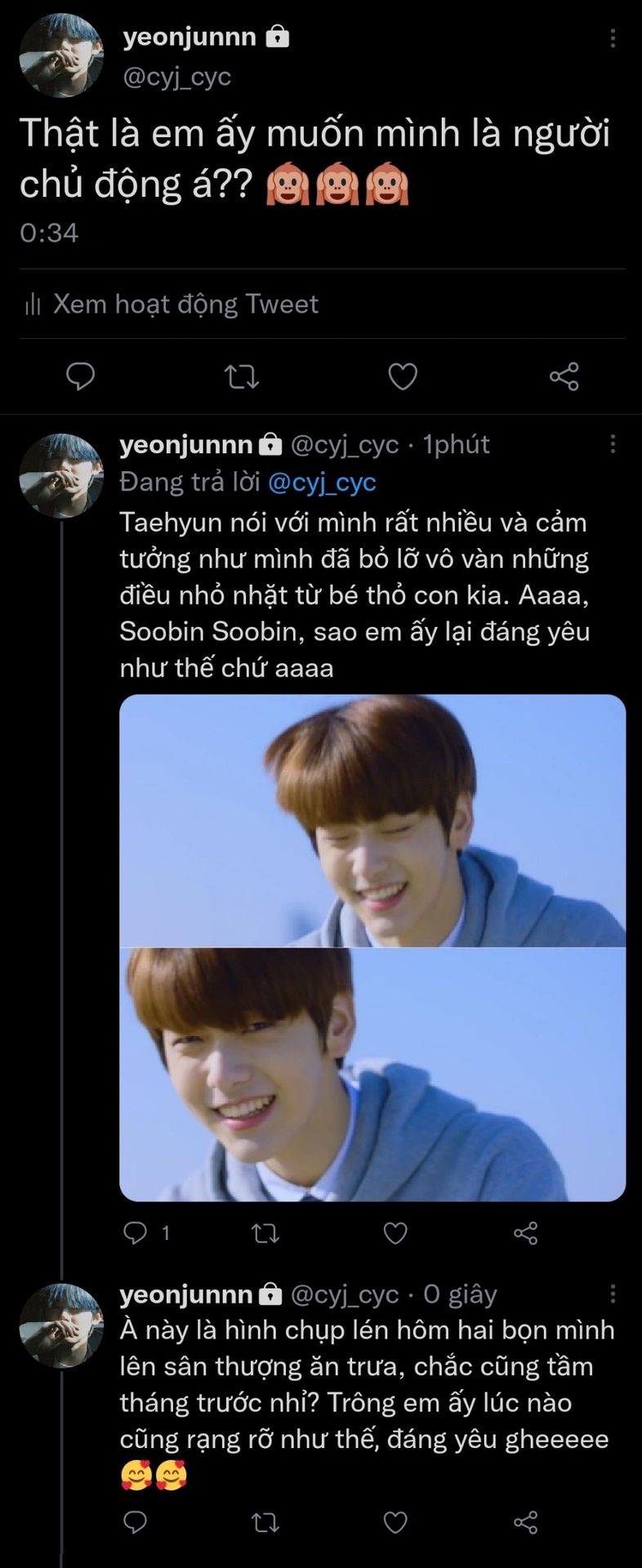This screenshot has width=642, height=1568.
Task: Like the tweet mentioning Soobin
Action: (x=395, y=1233)
